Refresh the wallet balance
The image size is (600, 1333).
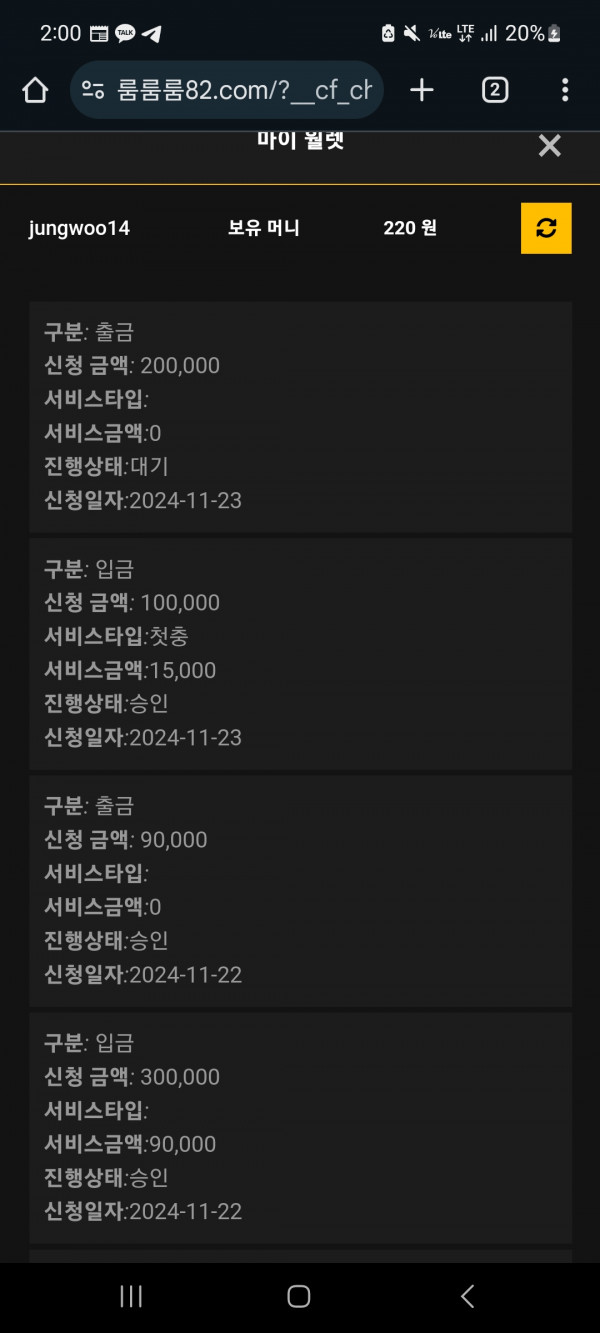(546, 228)
